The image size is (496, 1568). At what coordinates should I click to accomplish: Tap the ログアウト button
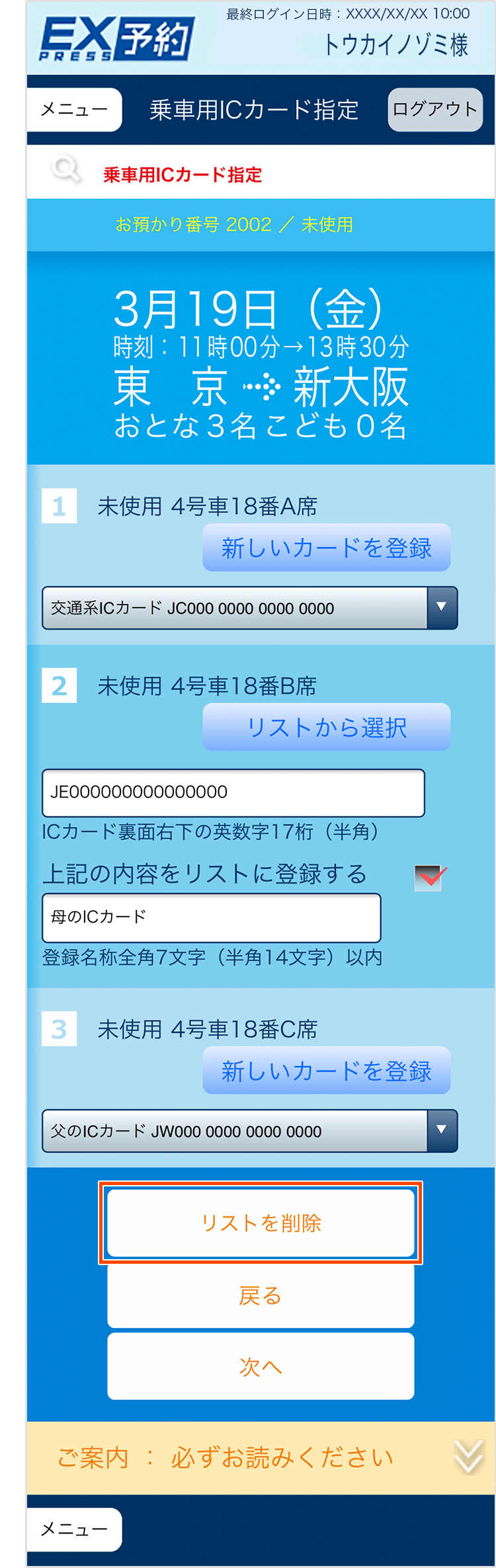[434, 110]
